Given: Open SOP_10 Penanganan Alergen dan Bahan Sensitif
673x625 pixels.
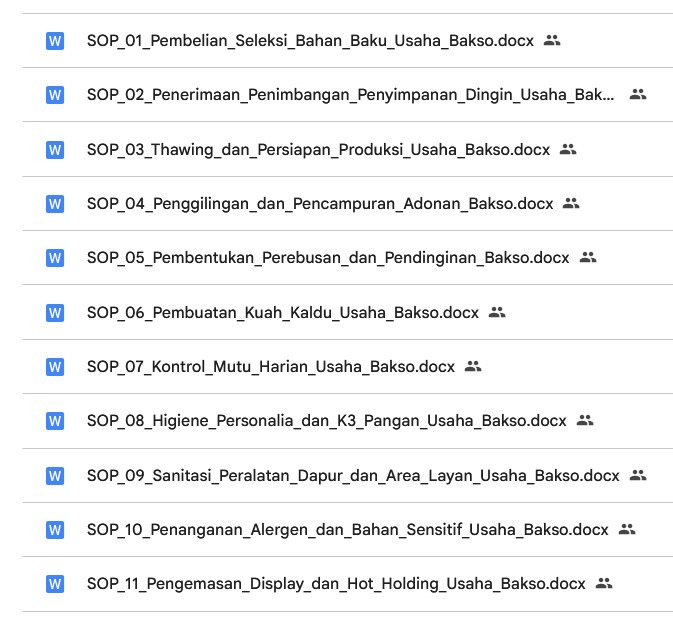Looking at the screenshot, I should (347, 529).
